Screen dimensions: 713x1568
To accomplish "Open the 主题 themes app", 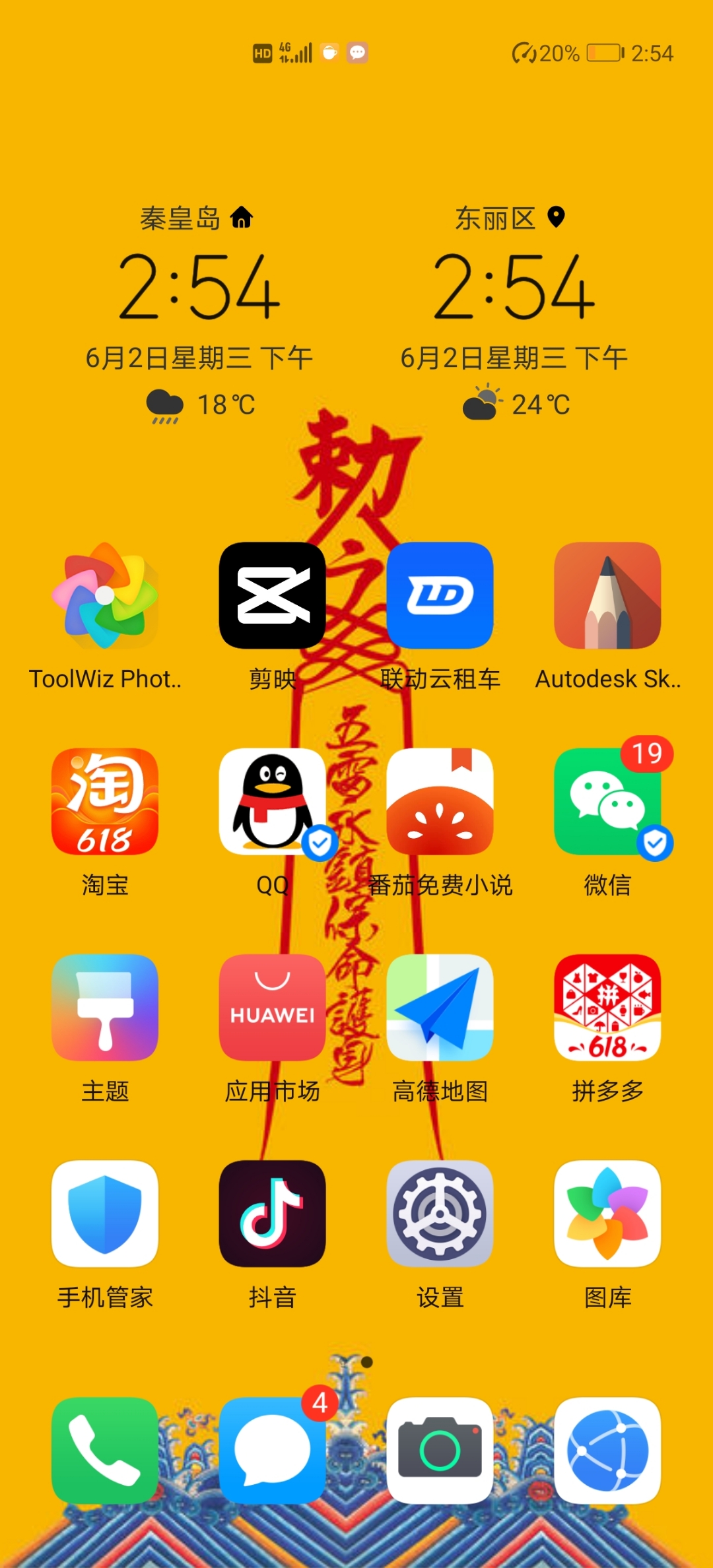I will tap(105, 1007).
